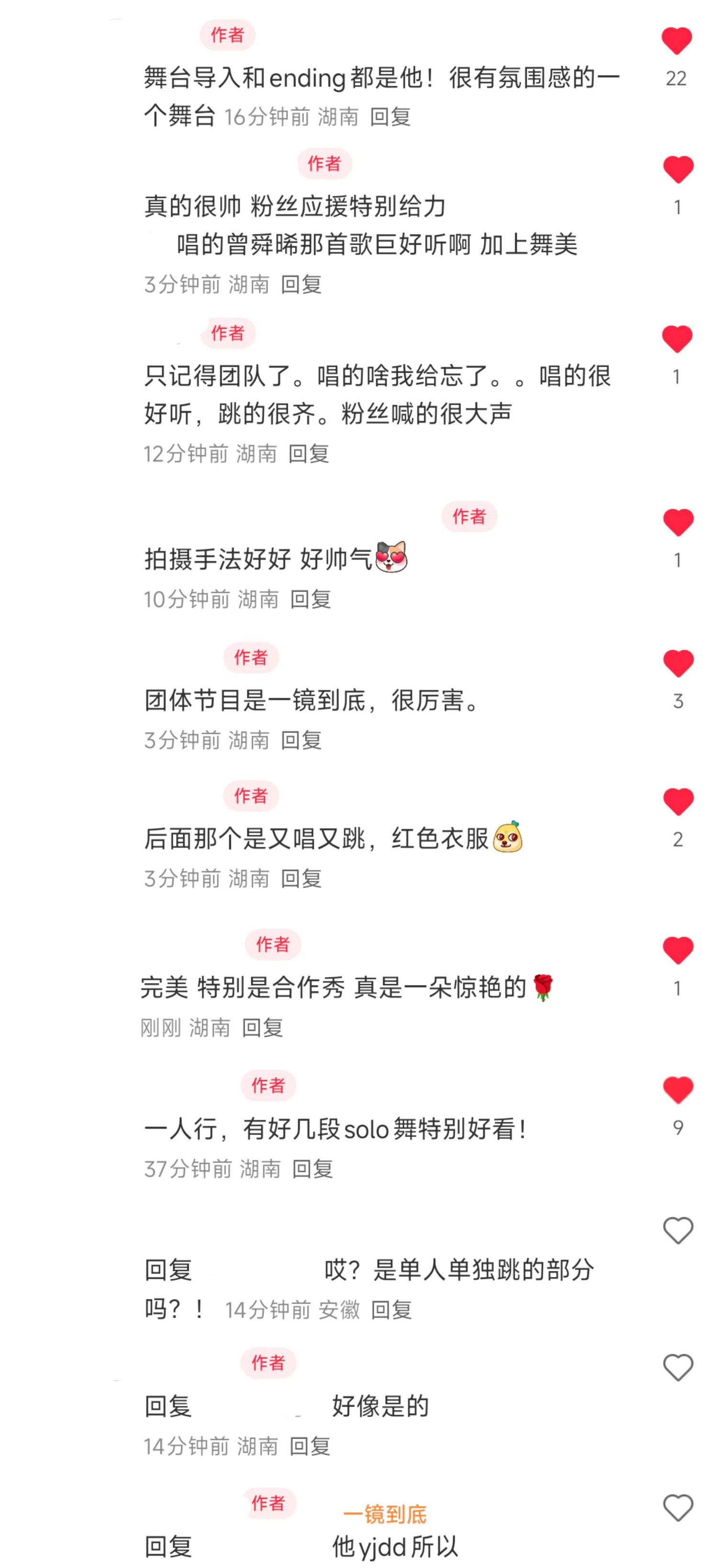Image resolution: width=718 pixels, height=1568 pixels.
Task: Reply to the comment 只记得团队了
Action: [308, 454]
